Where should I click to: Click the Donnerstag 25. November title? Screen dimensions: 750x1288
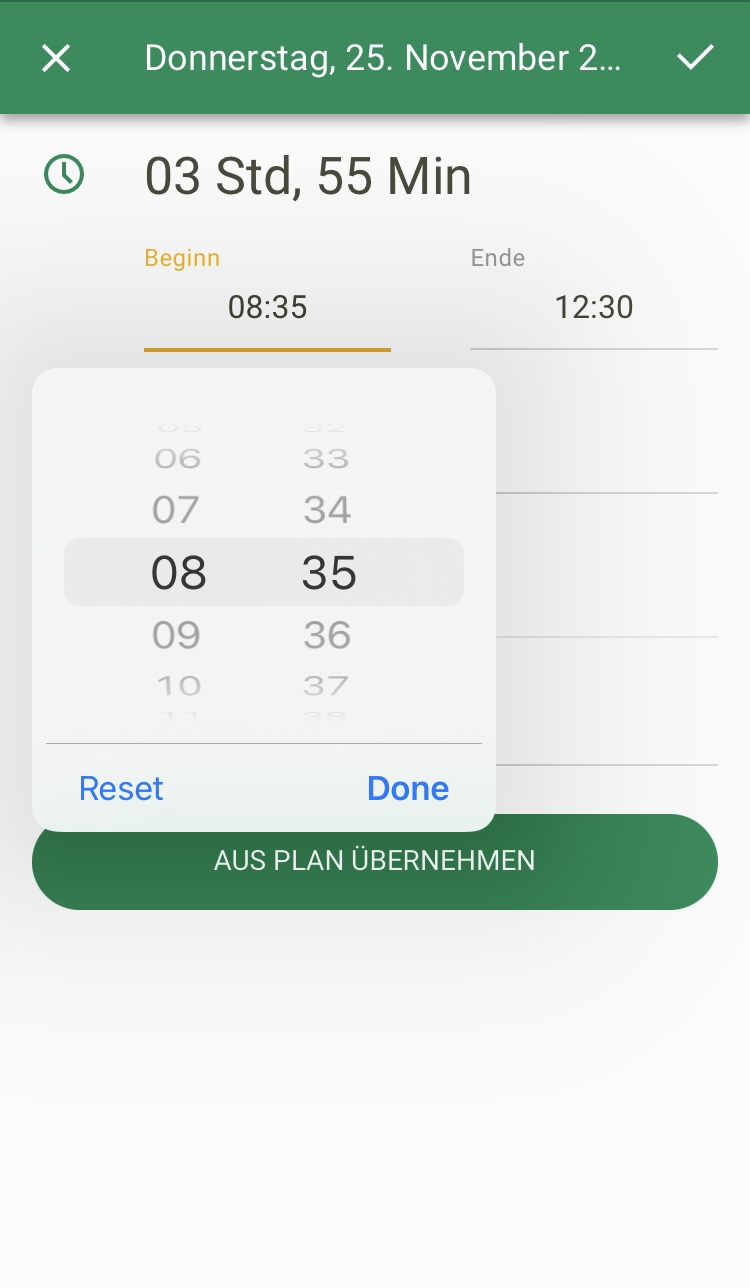click(x=383, y=57)
